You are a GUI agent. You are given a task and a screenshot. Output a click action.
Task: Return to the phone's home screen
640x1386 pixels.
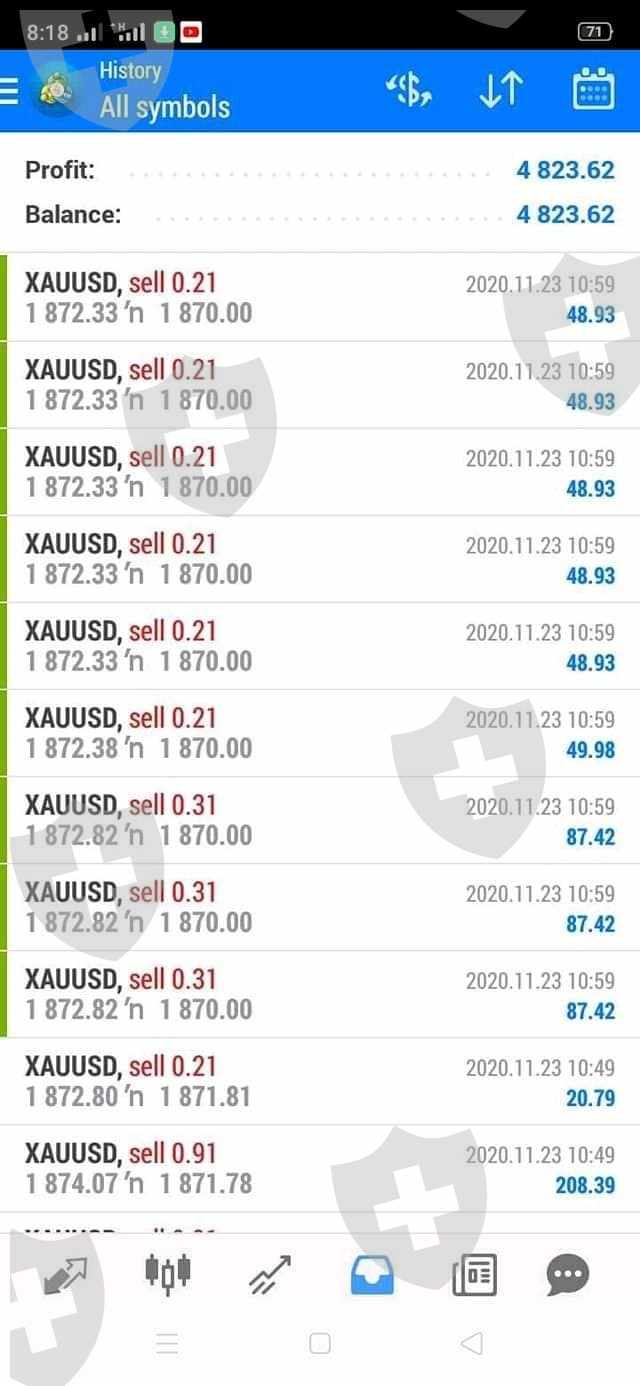320,1343
